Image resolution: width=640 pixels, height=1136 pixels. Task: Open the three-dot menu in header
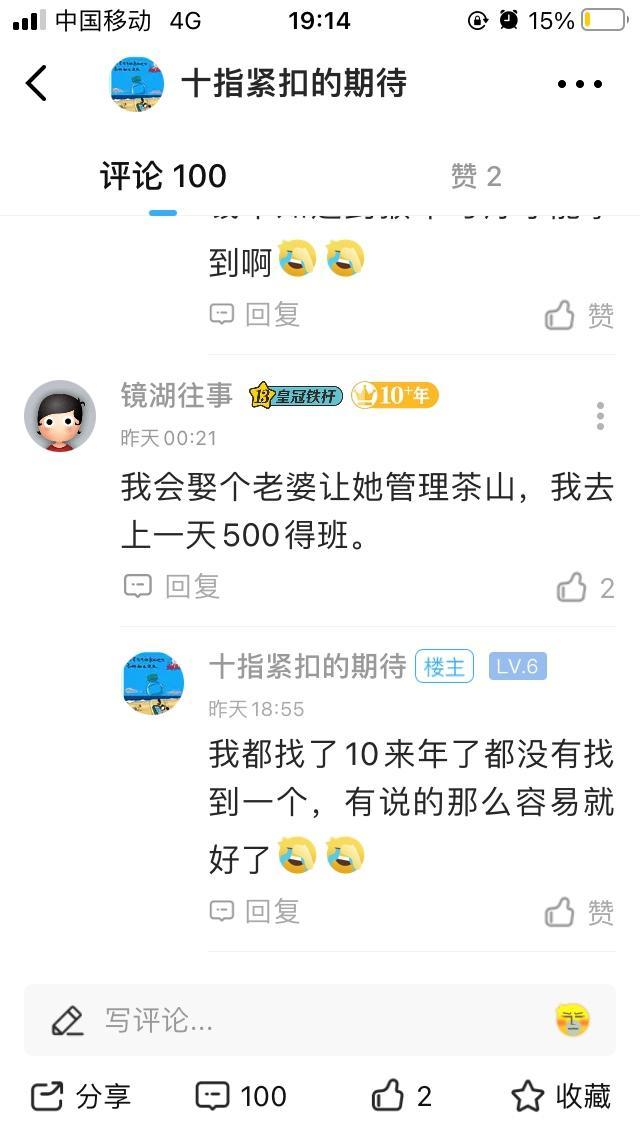point(579,84)
